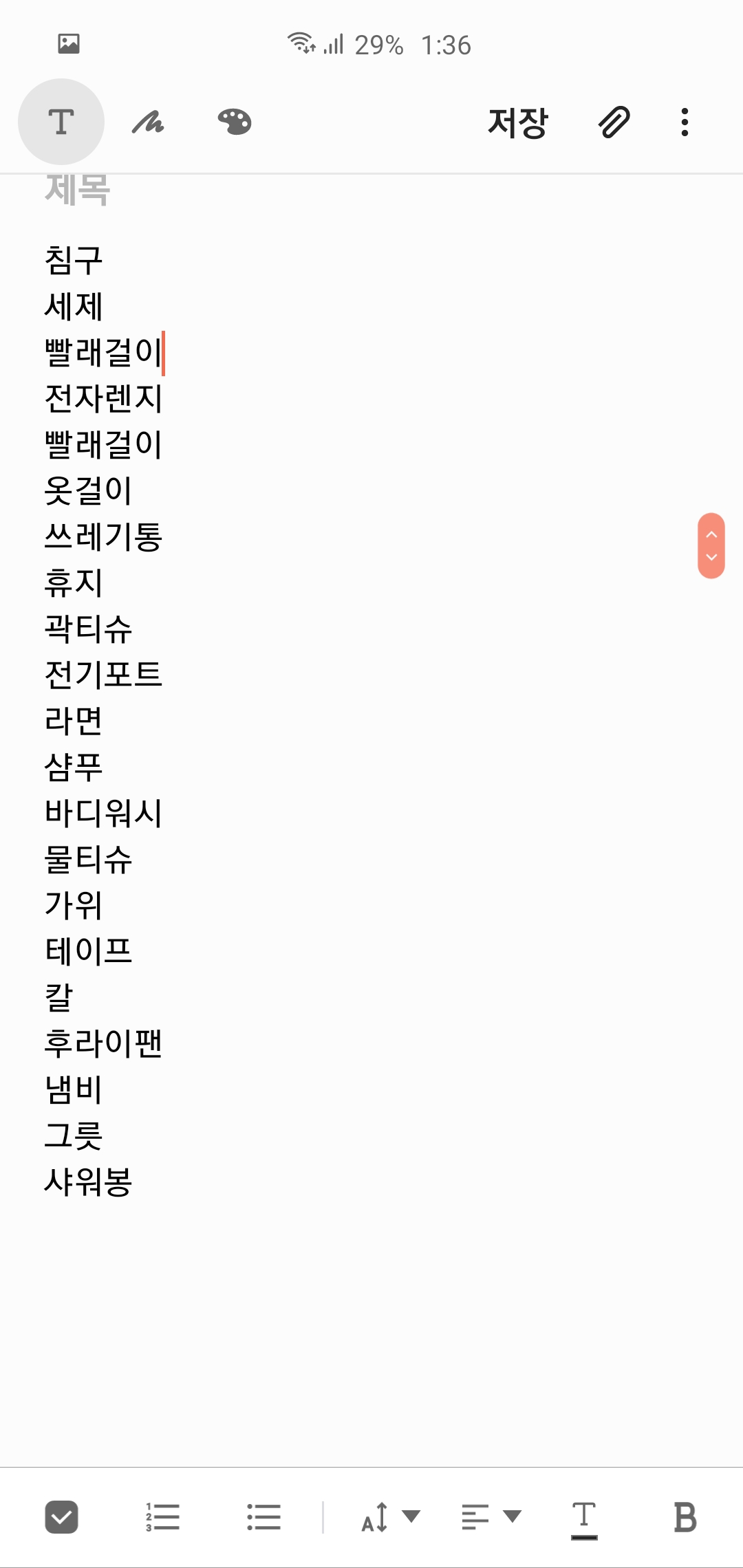This screenshot has width=743, height=1568.
Task: Apply numbered list formatting
Action: 162,1517
